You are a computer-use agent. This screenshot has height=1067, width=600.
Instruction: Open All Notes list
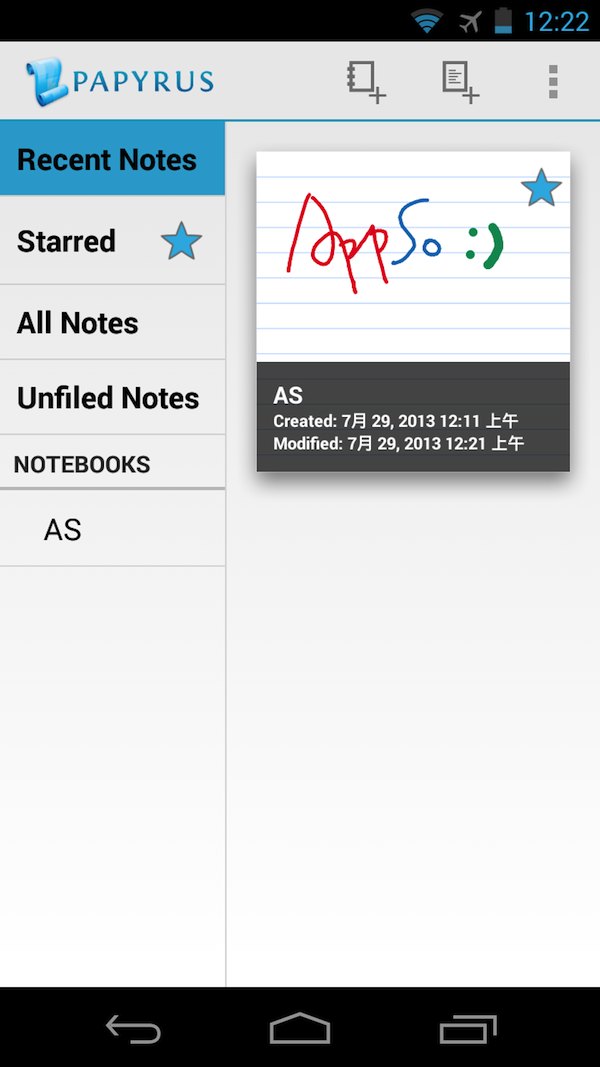pyautogui.click(x=112, y=323)
